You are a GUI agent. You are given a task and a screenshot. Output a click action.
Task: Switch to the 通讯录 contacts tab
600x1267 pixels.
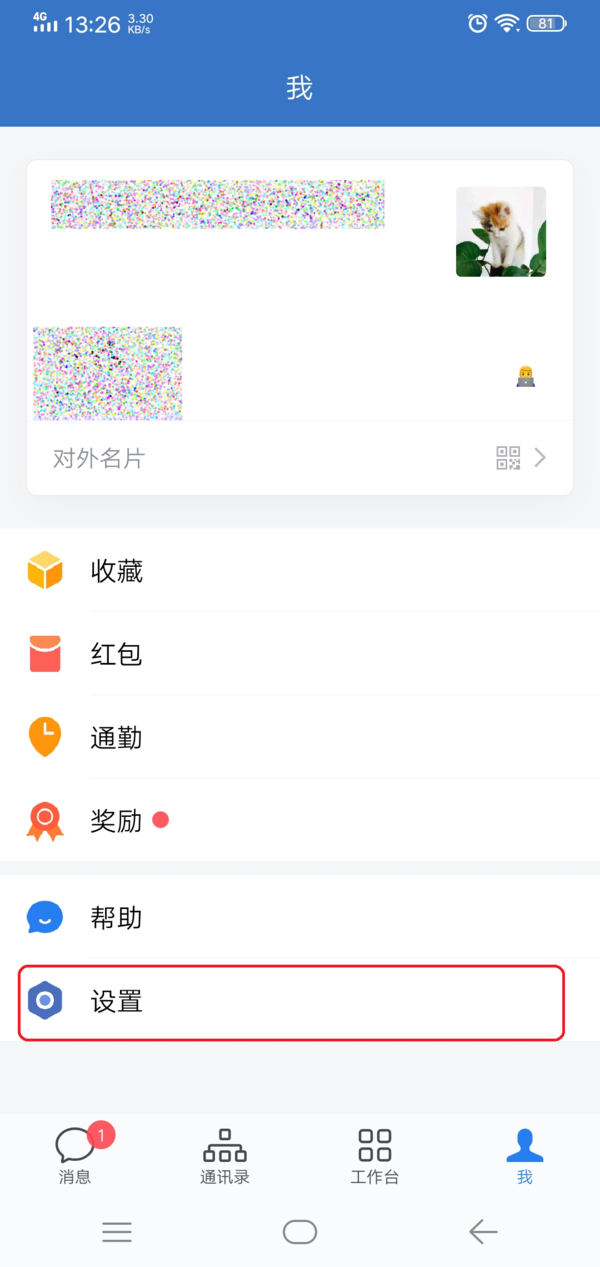pos(225,1156)
